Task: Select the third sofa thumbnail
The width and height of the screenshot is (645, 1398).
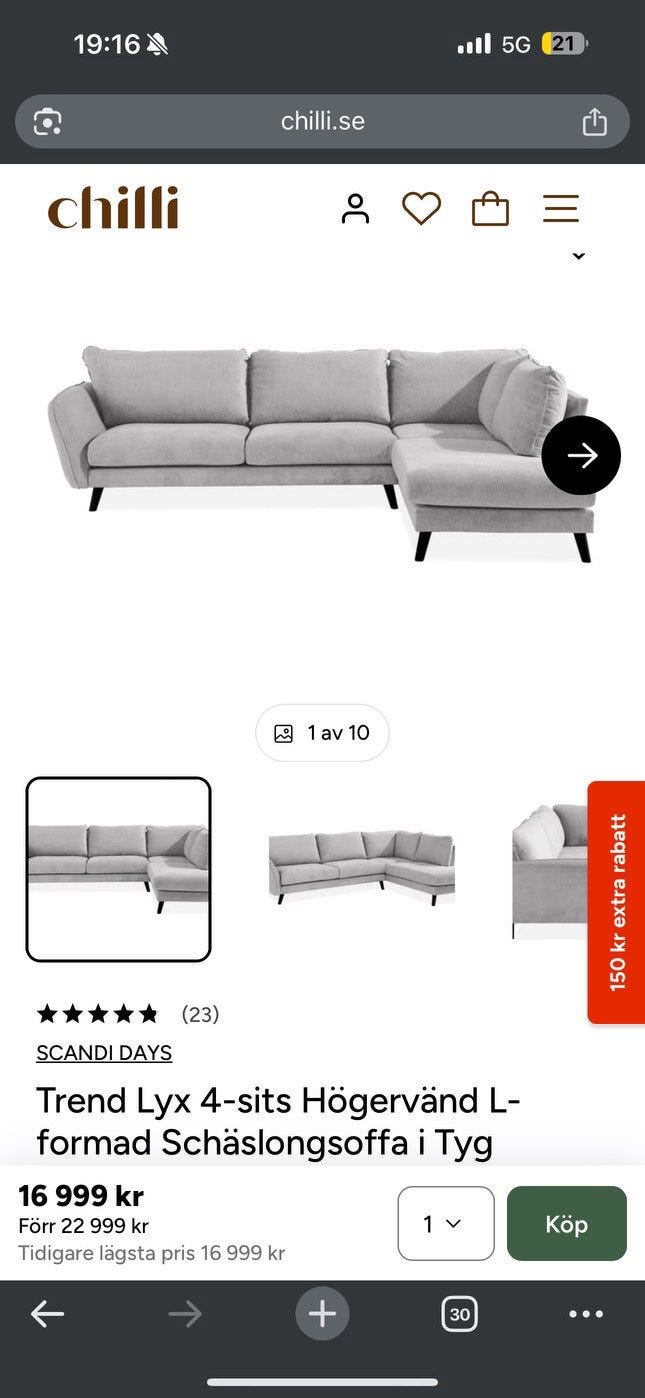Action: click(x=550, y=868)
